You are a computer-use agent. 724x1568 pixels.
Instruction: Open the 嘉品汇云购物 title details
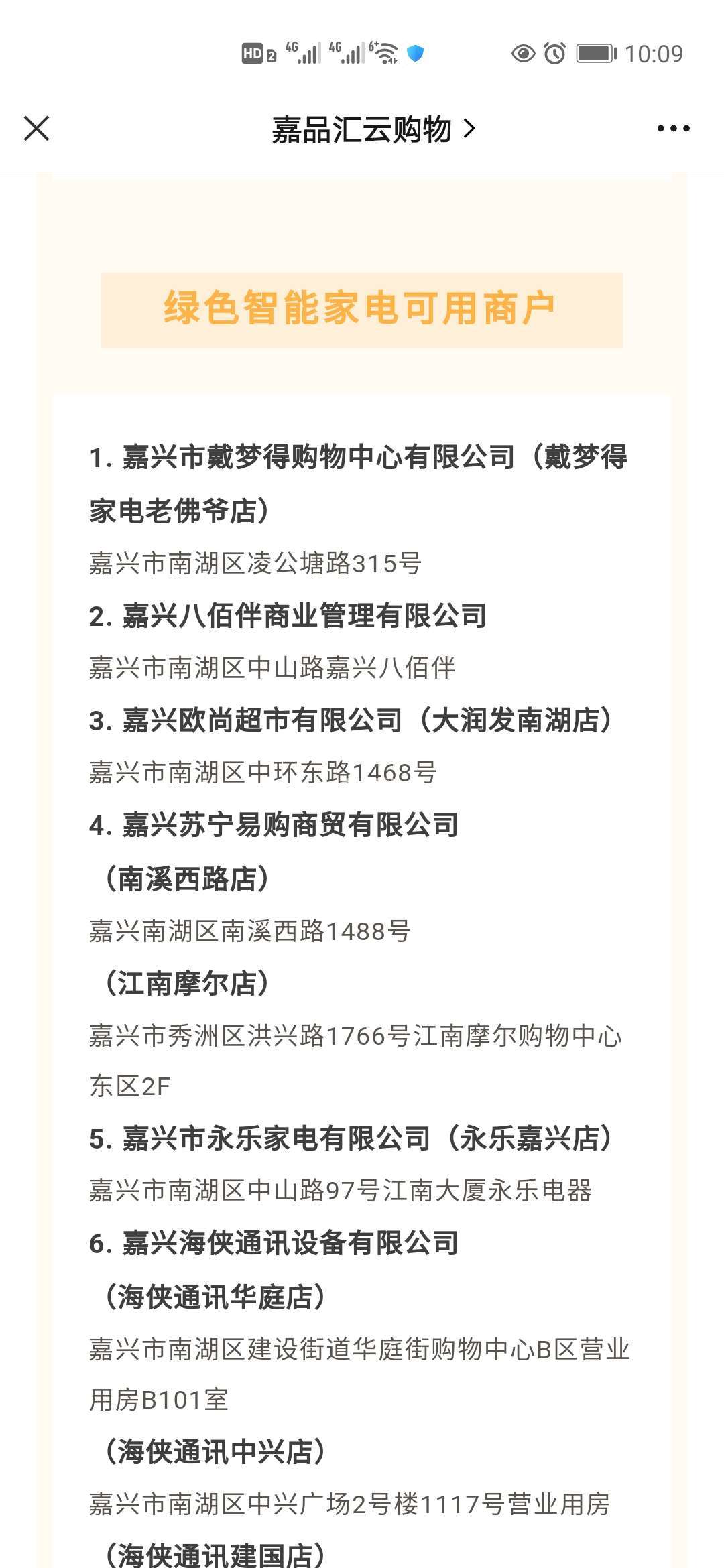tap(373, 129)
